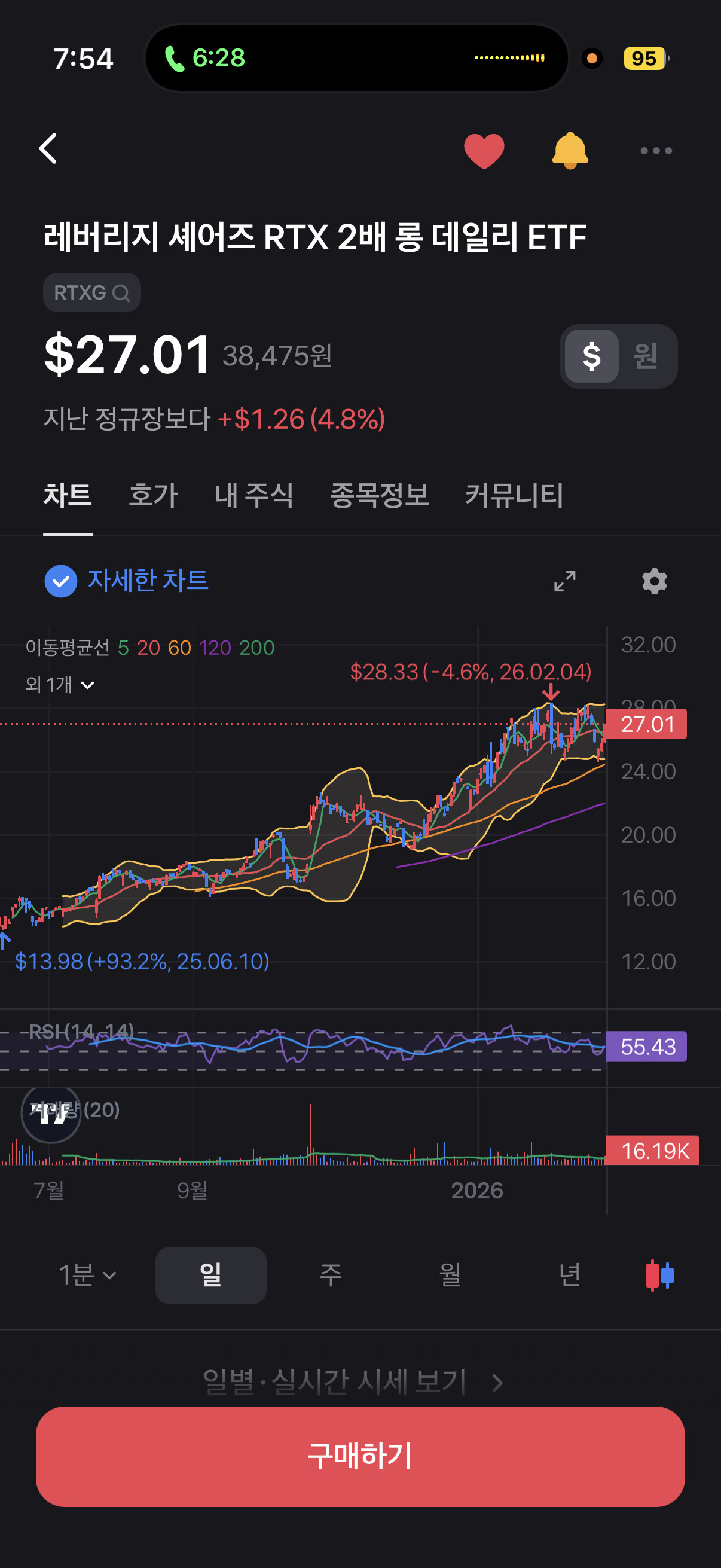The width and height of the screenshot is (721, 1568).
Task: Select the 월 chart period
Action: (450, 1274)
